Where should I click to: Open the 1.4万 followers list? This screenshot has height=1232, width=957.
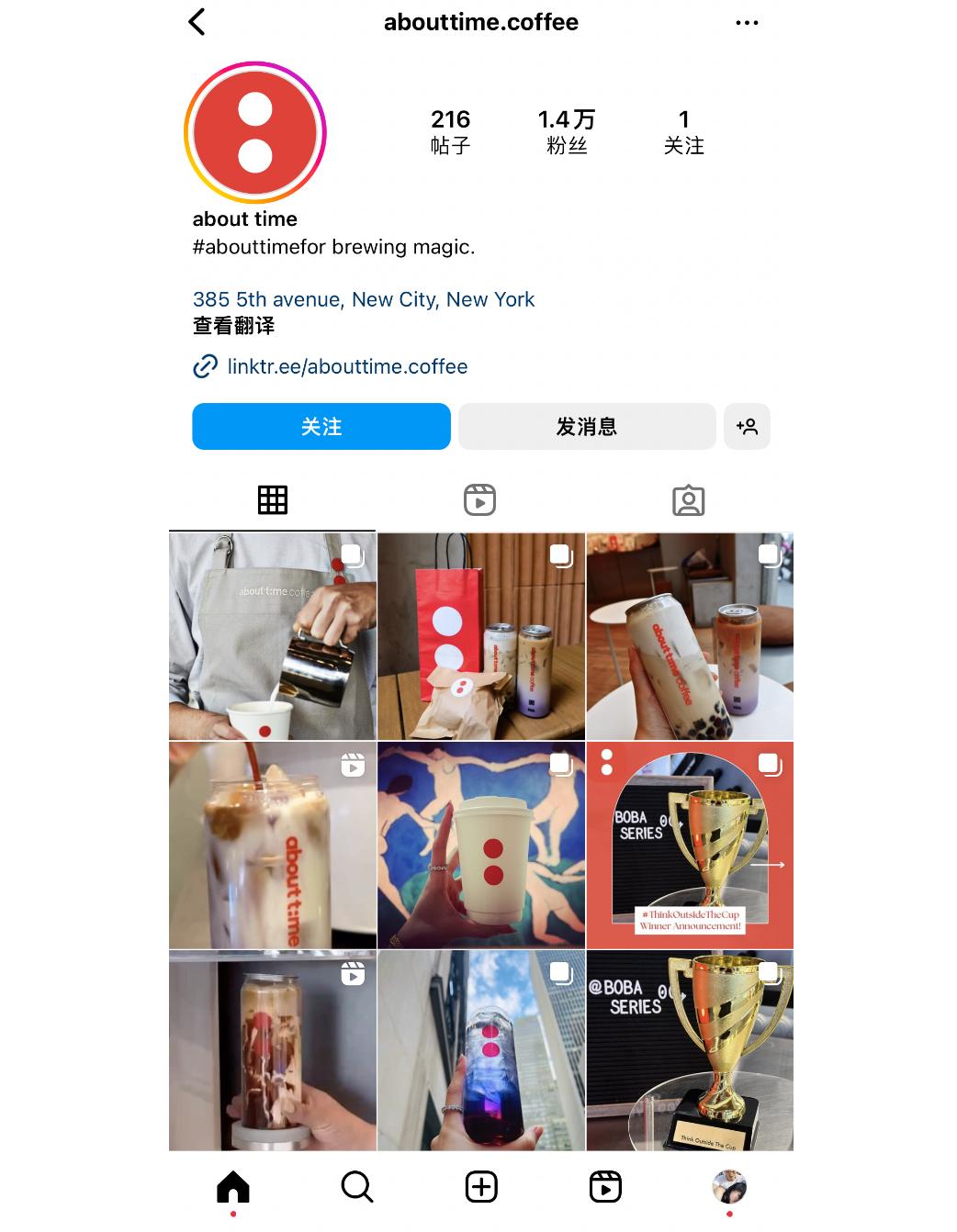566,131
